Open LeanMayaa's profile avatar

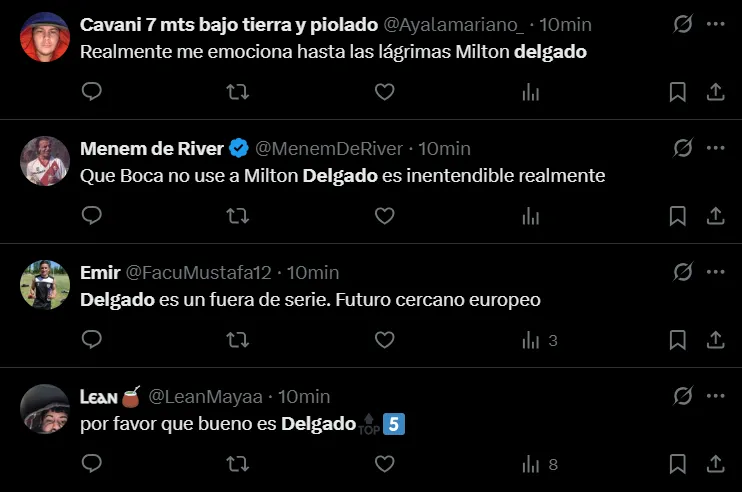(44, 408)
